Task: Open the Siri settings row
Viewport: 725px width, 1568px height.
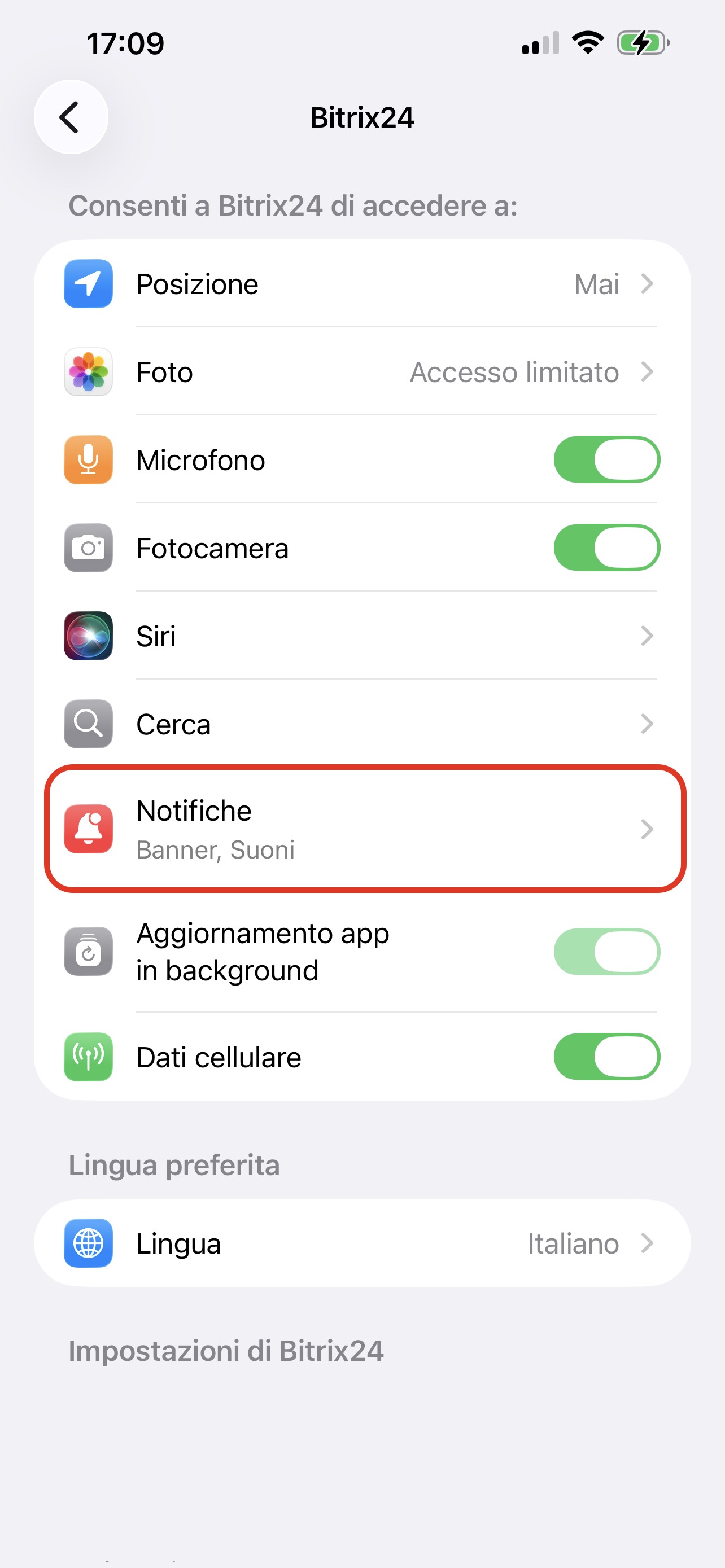Action: pos(362,636)
